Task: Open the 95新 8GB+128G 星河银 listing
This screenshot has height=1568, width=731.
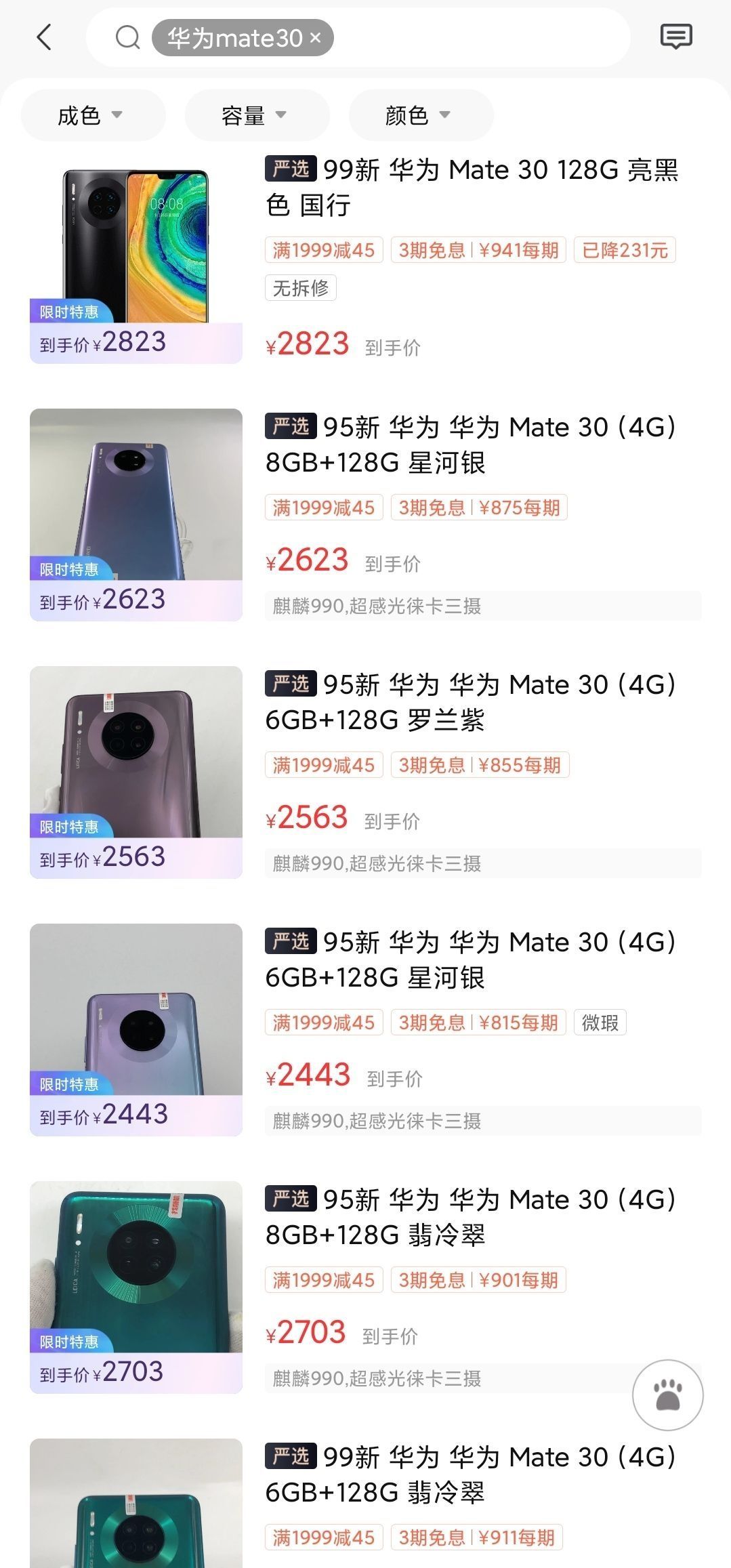Action: [x=472, y=445]
